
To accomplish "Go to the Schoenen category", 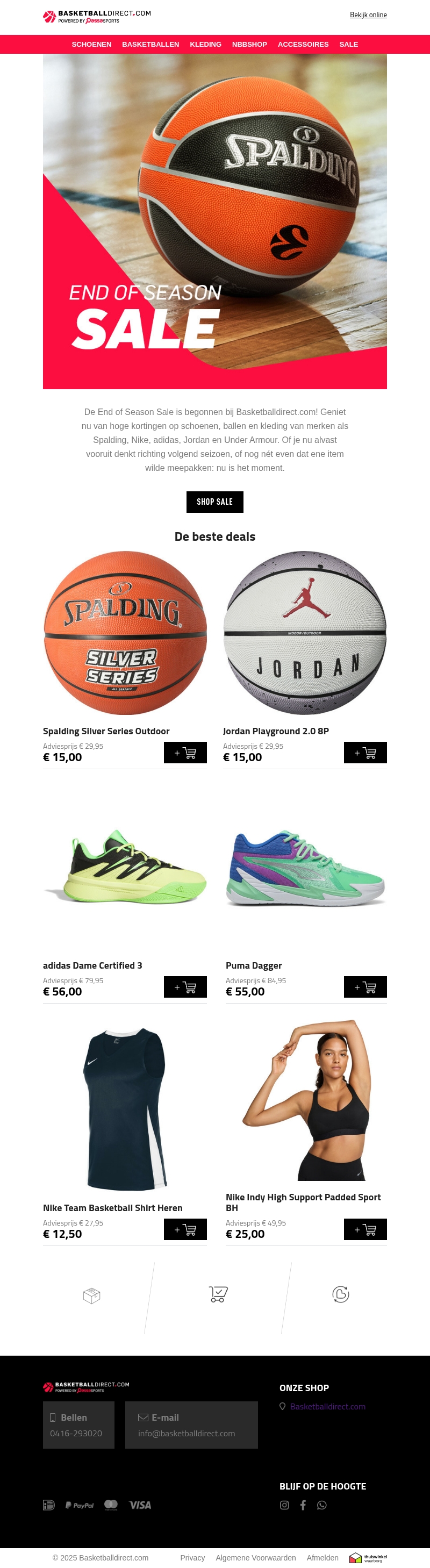I will 91,45.
